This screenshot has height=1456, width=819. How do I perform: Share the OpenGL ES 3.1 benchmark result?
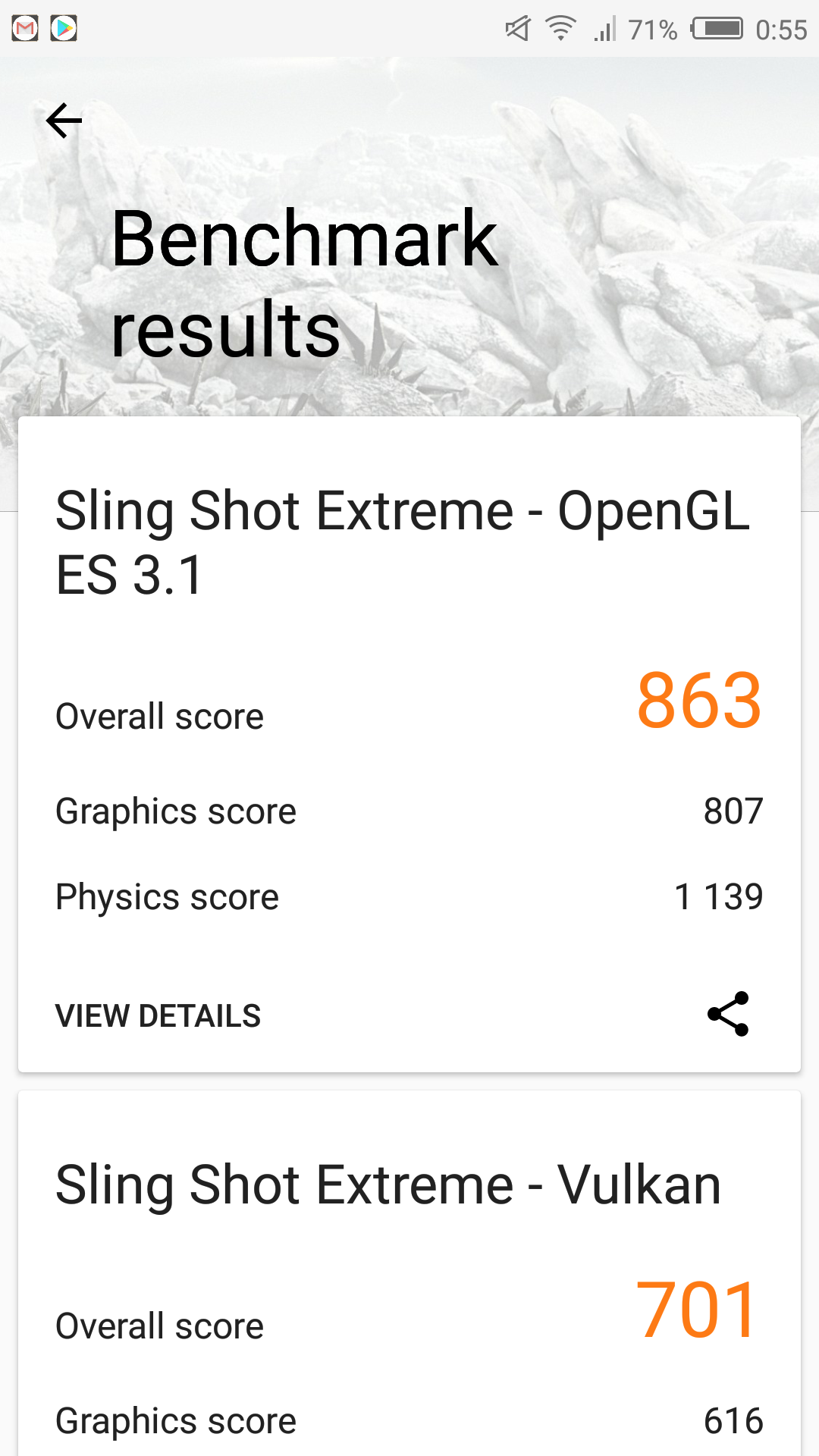(728, 1014)
